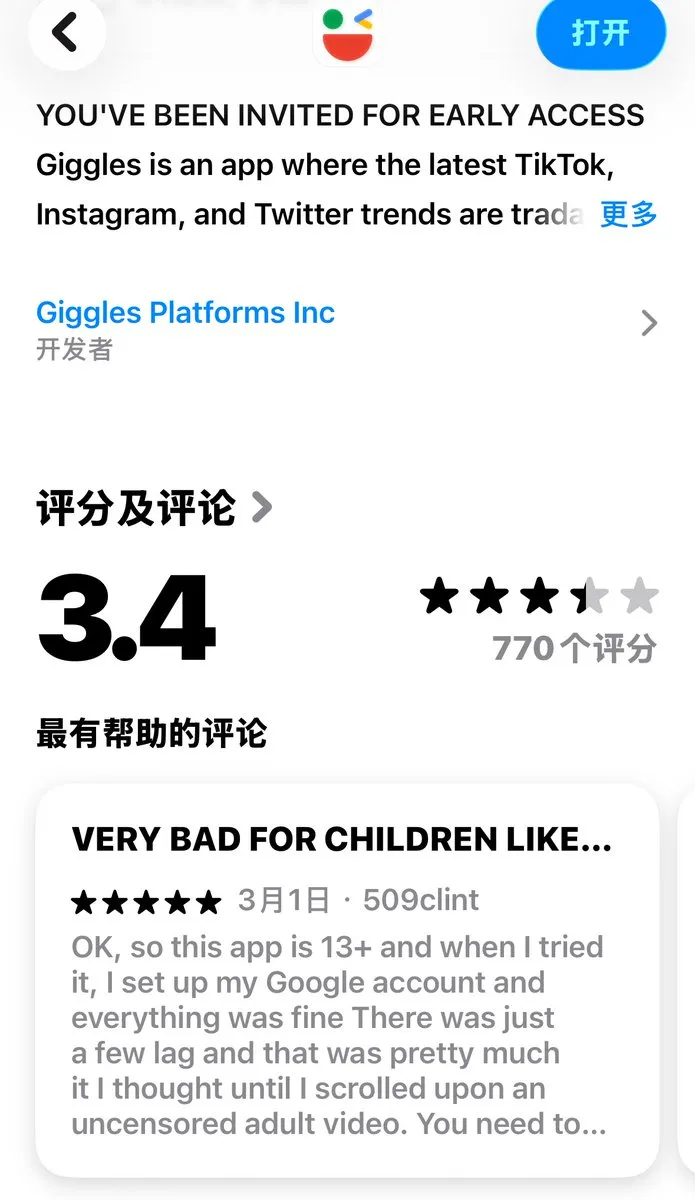Go back using the arrow button
This screenshot has width=695, height=1200.
point(66,32)
